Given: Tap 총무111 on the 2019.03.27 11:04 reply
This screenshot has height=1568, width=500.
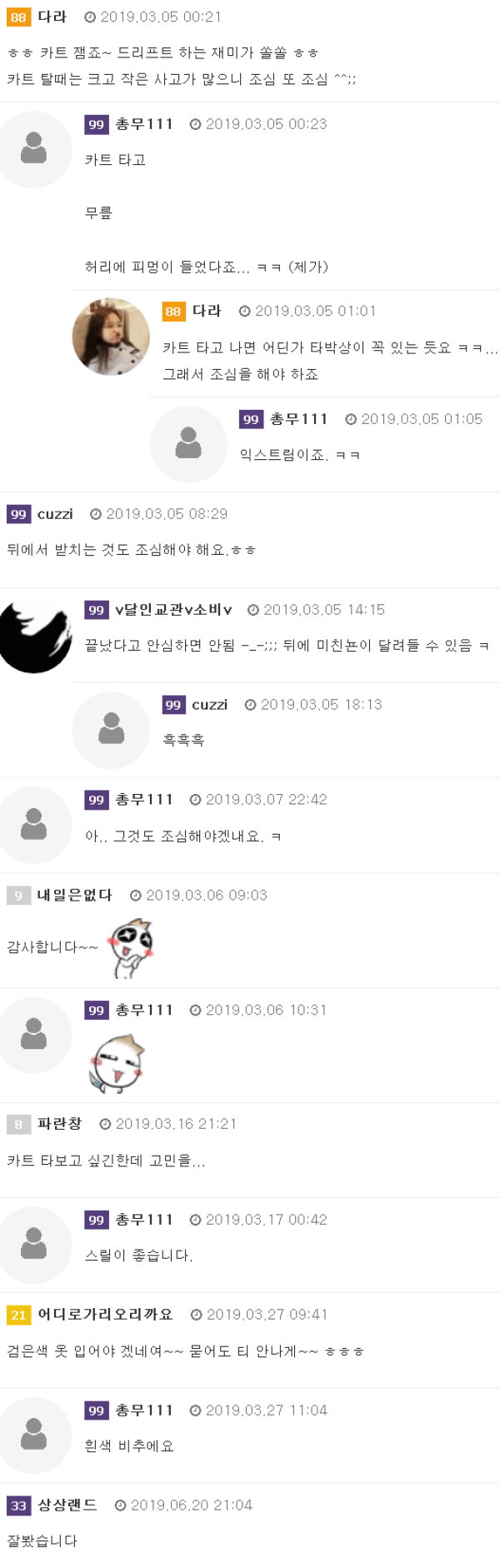Looking at the screenshot, I should tap(143, 1410).
